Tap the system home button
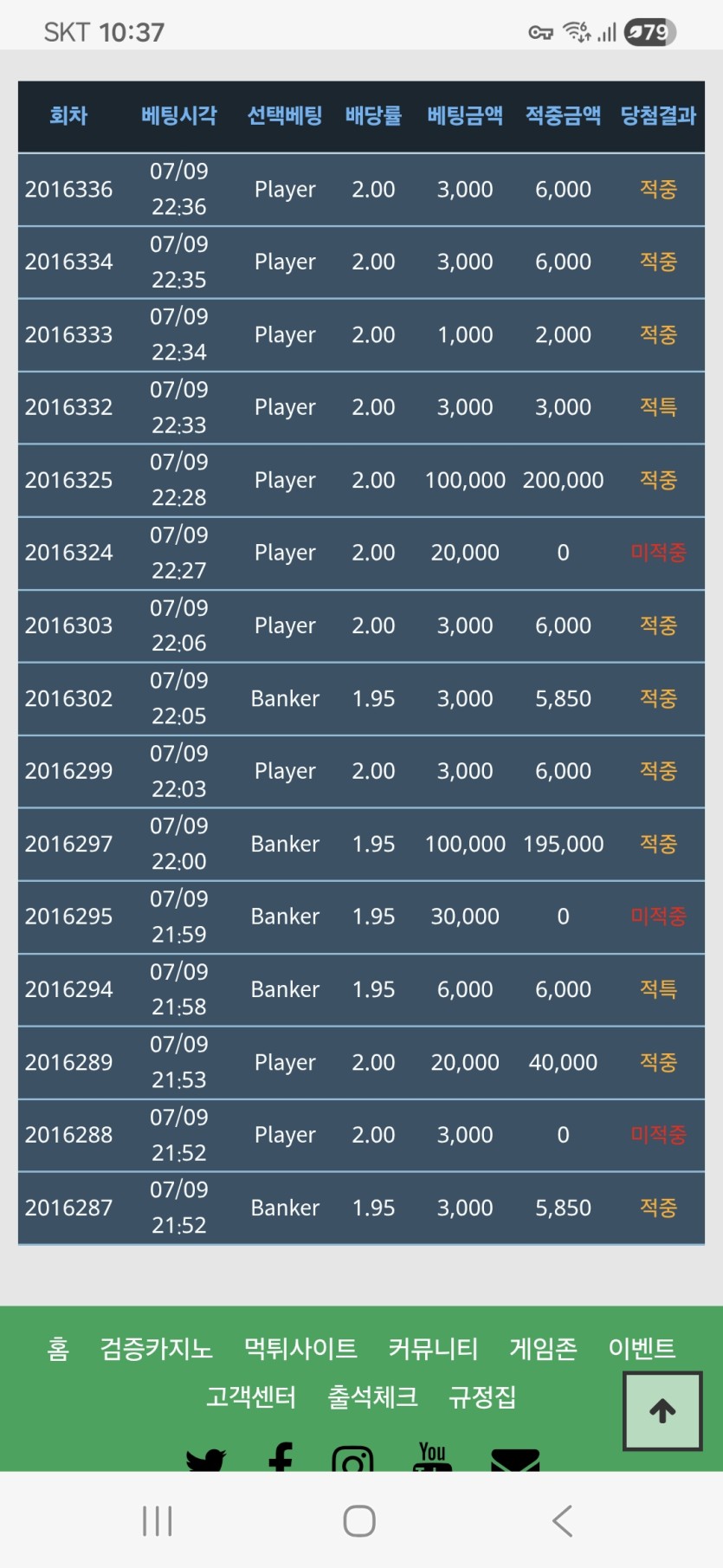This screenshot has height=1568, width=723. tap(359, 1521)
